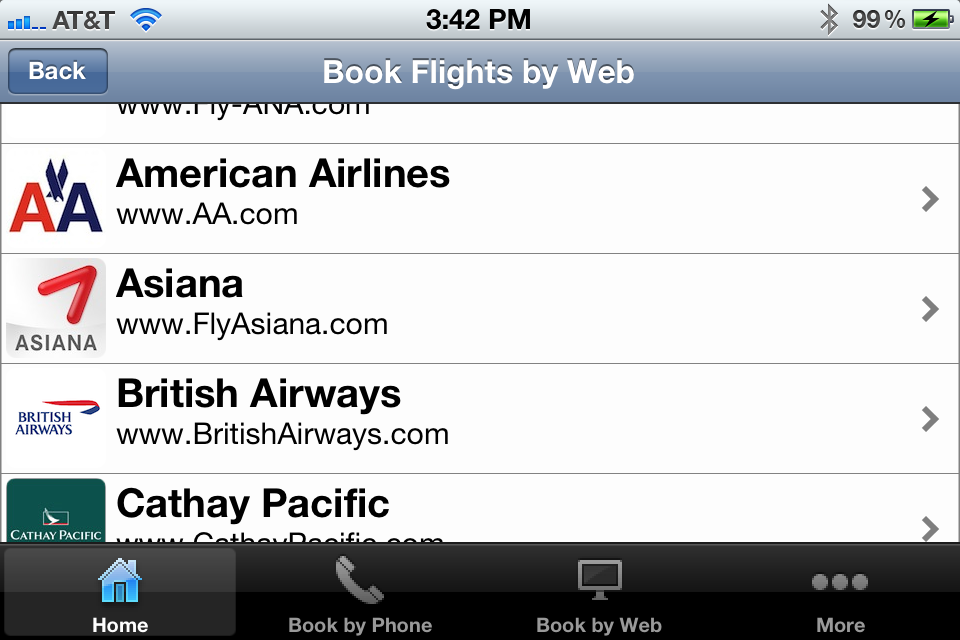Go back using the Back button
The width and height of the screenshot is (960, 640).
tap(57, 71)
